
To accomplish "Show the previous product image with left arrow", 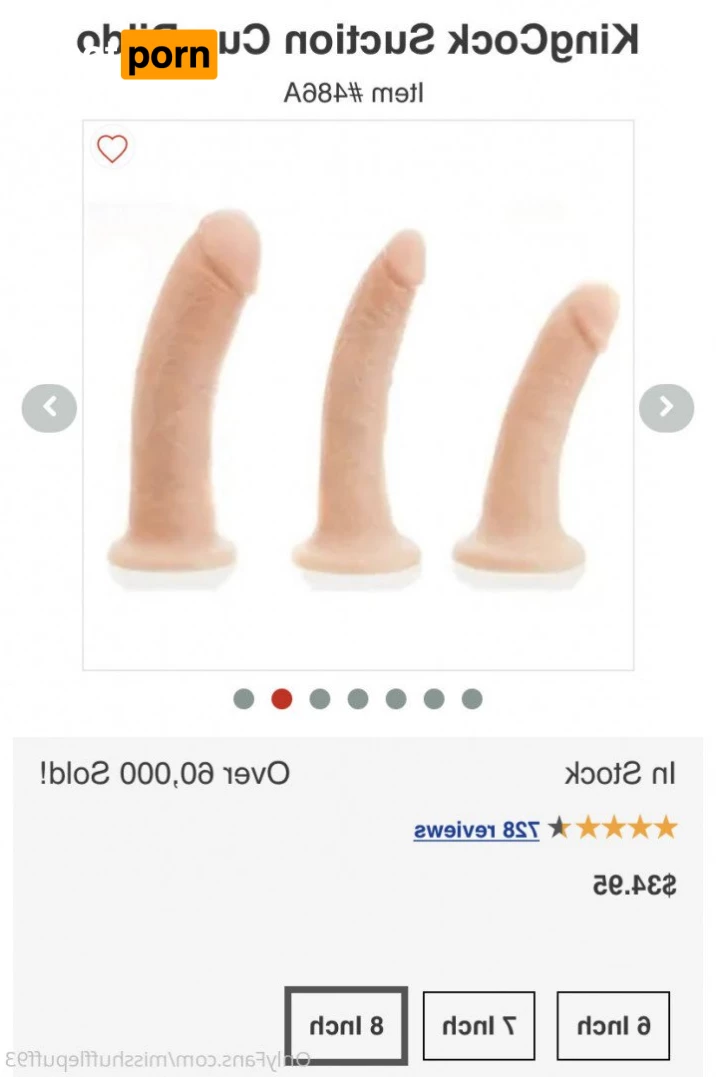I will coord(49,408).
